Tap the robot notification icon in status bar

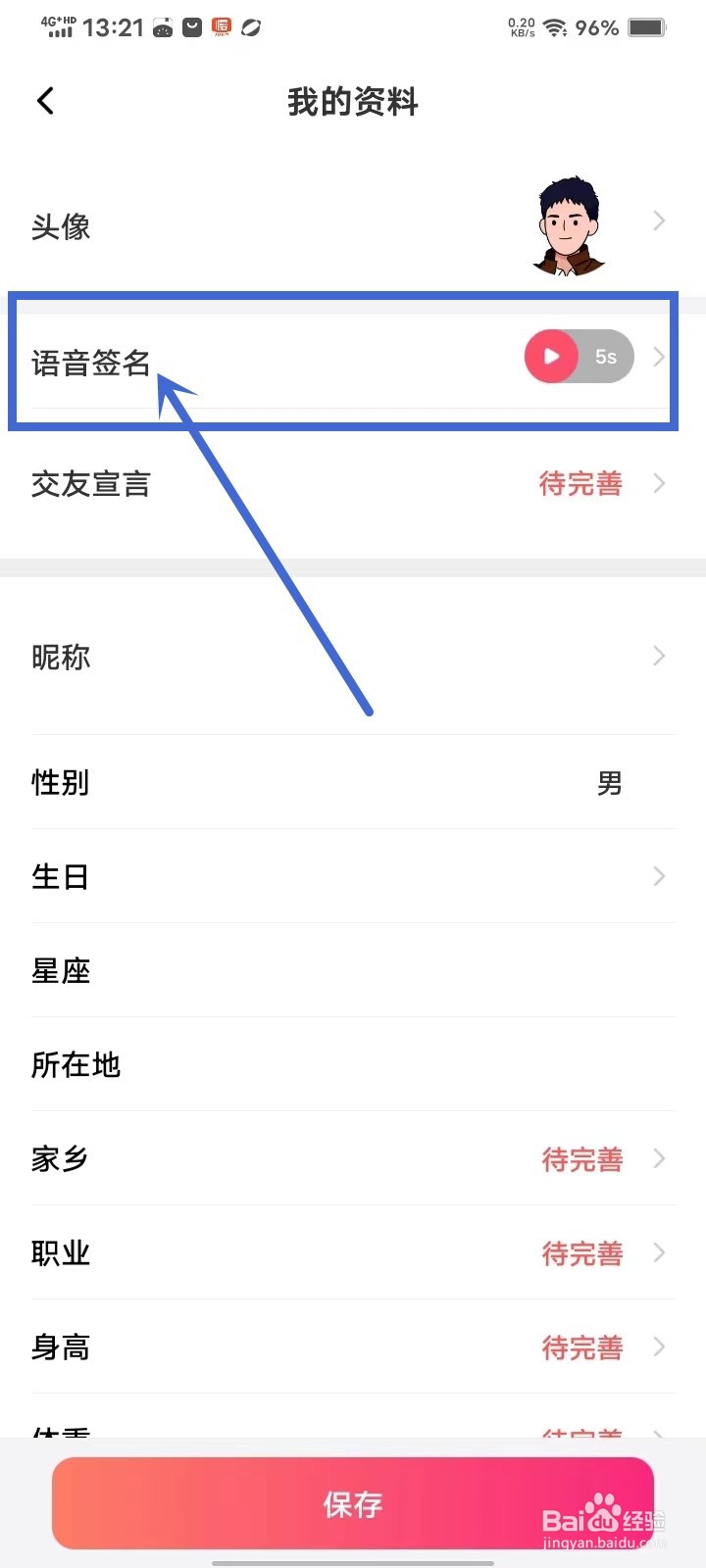pos(163,27)
